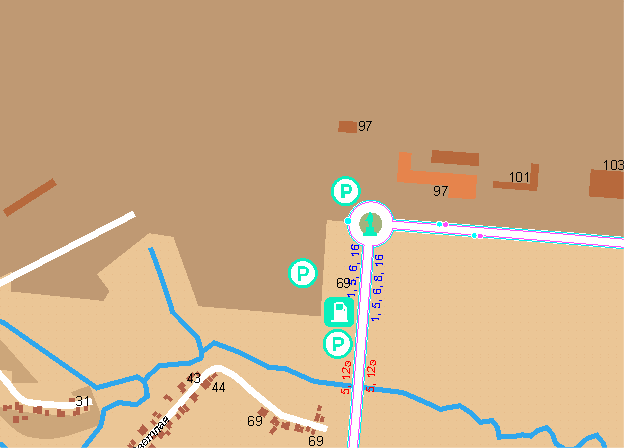Open the parking marker just above the roundabout
Screen dimensions: 624x448
coord(345,190)
